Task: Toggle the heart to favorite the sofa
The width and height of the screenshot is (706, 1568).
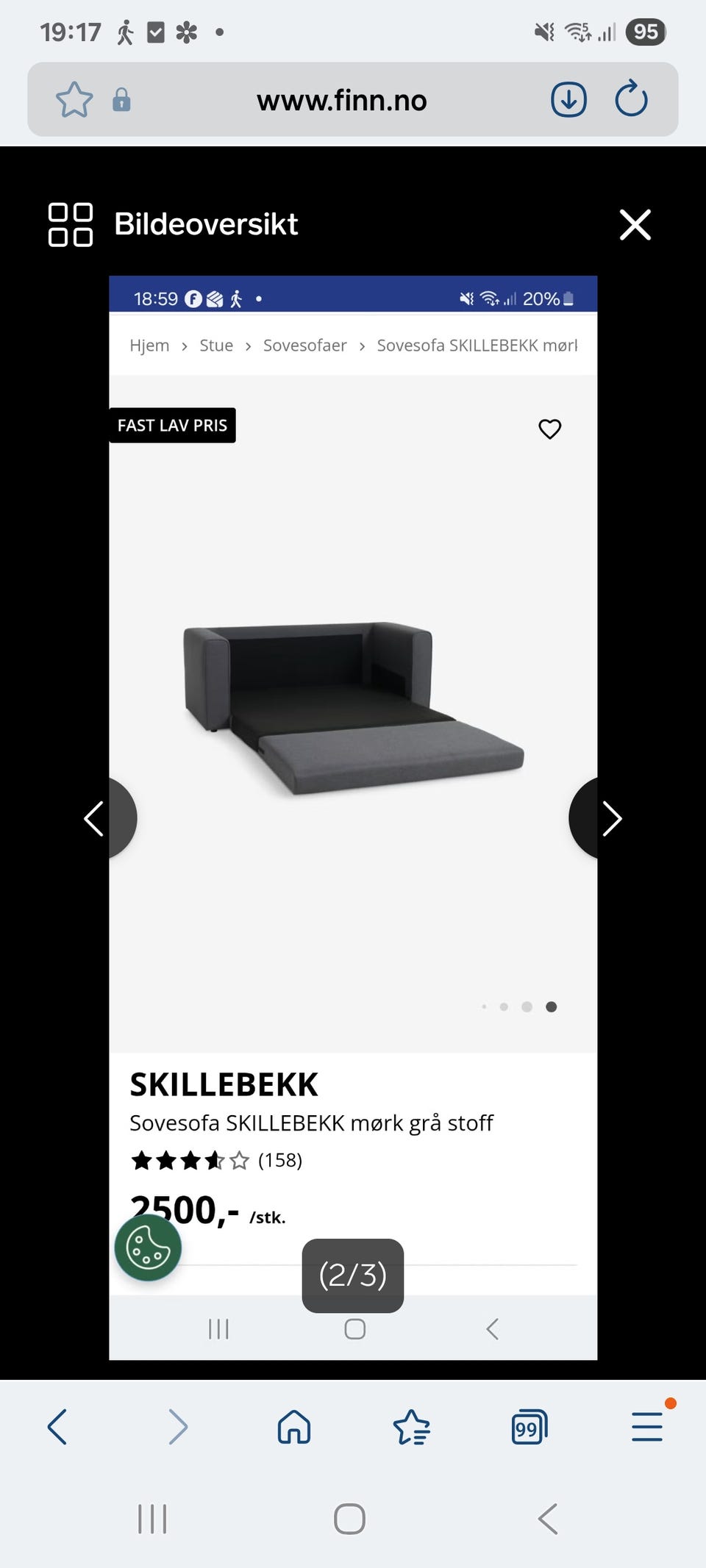Action: click(x=550, y=429)
